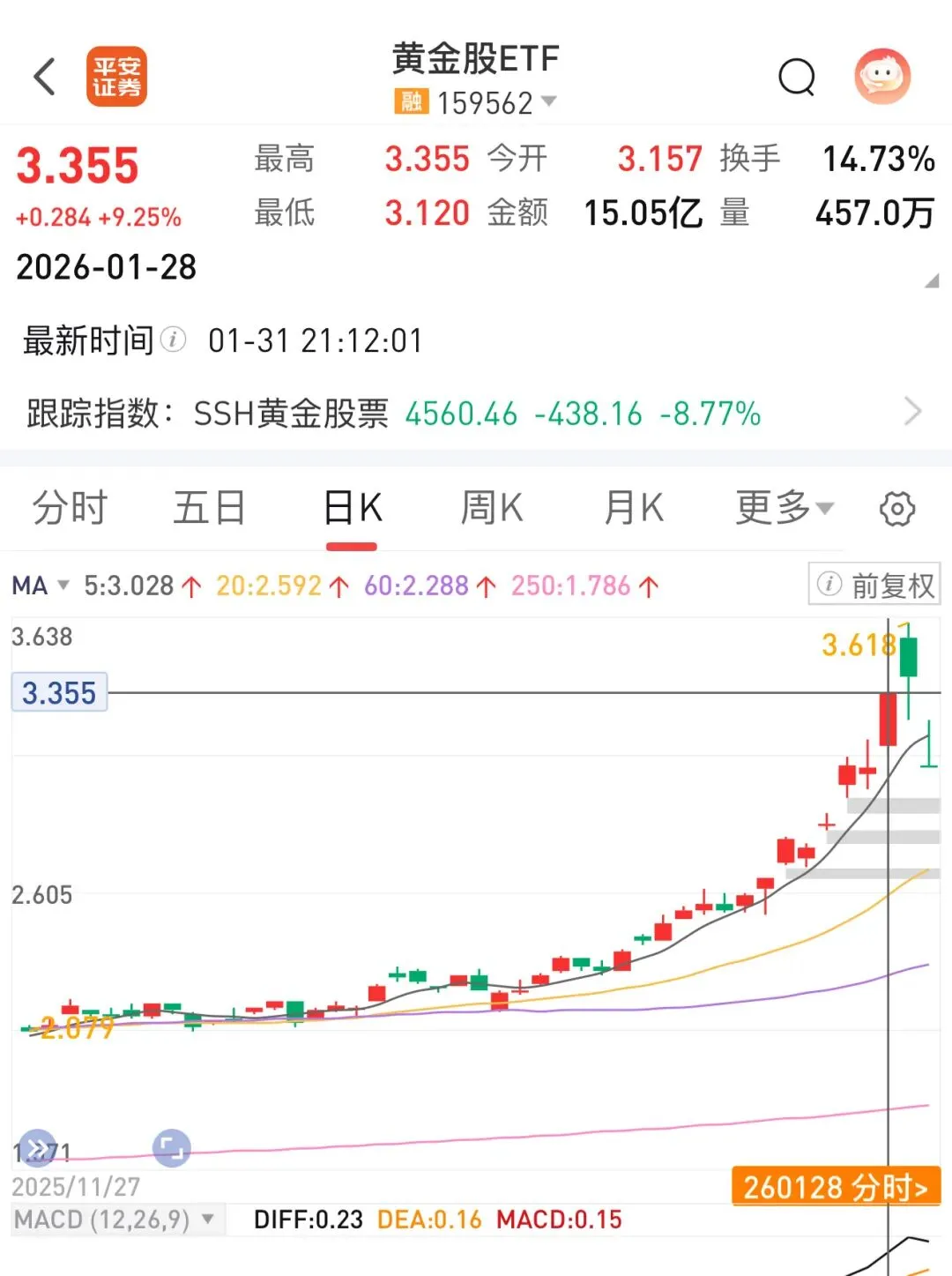Change the MACD (12,26,9) indicator dropdown
Image resolution: width=952 pixels, height=1276 pixels.
(115, 1220)
